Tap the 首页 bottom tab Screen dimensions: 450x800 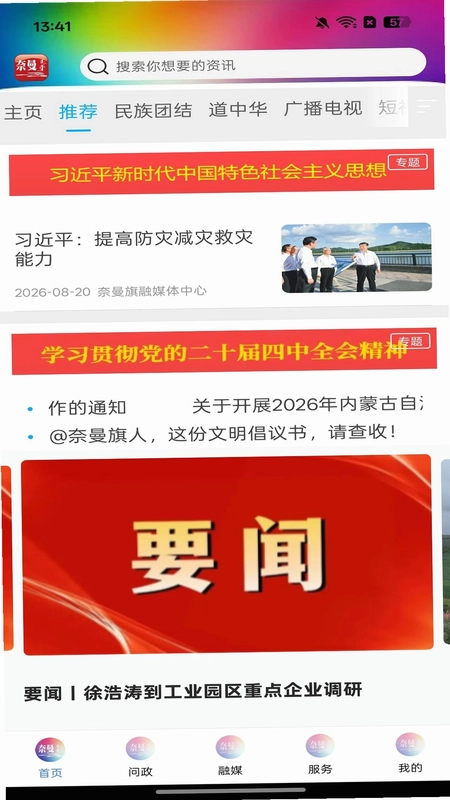tap(50, 758)
